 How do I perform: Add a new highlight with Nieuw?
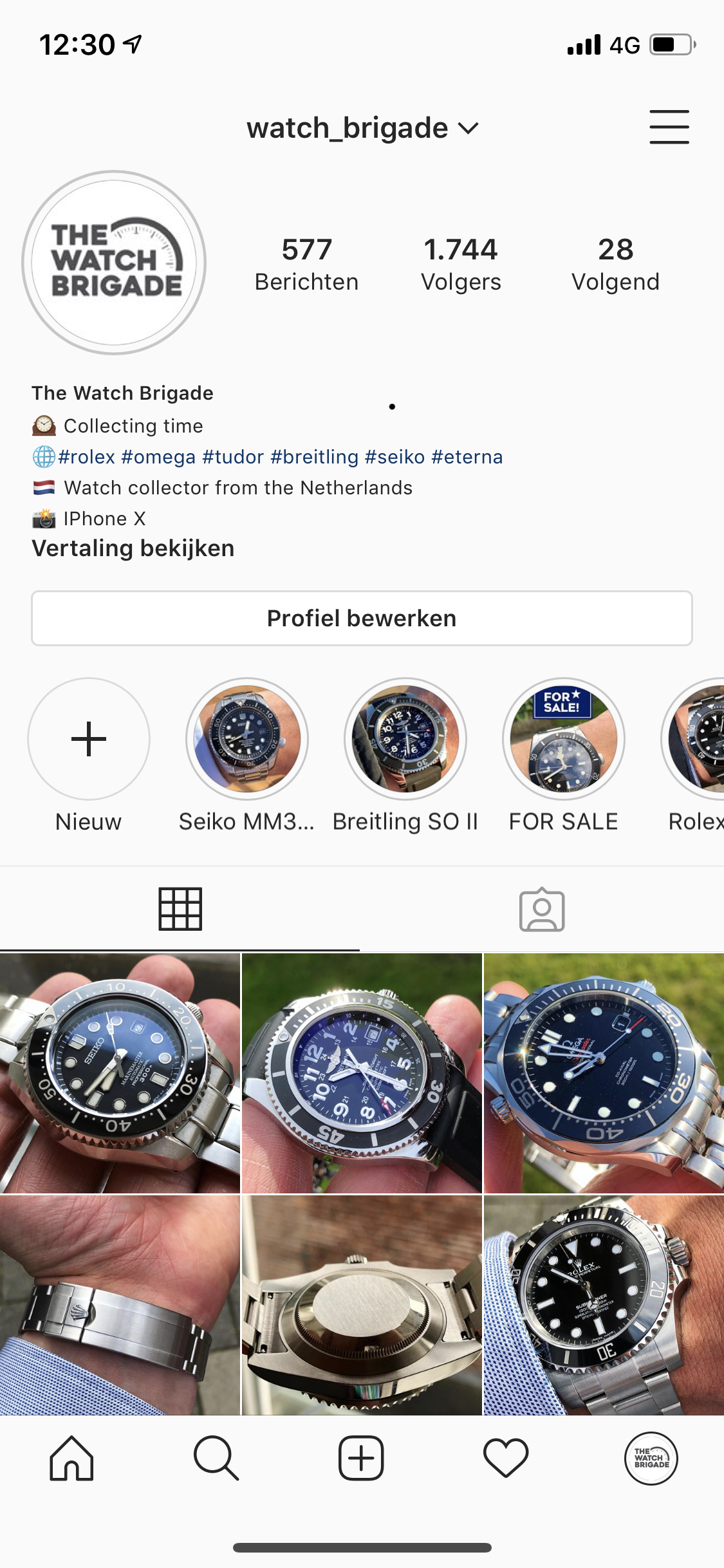click(x=89, y=739)
